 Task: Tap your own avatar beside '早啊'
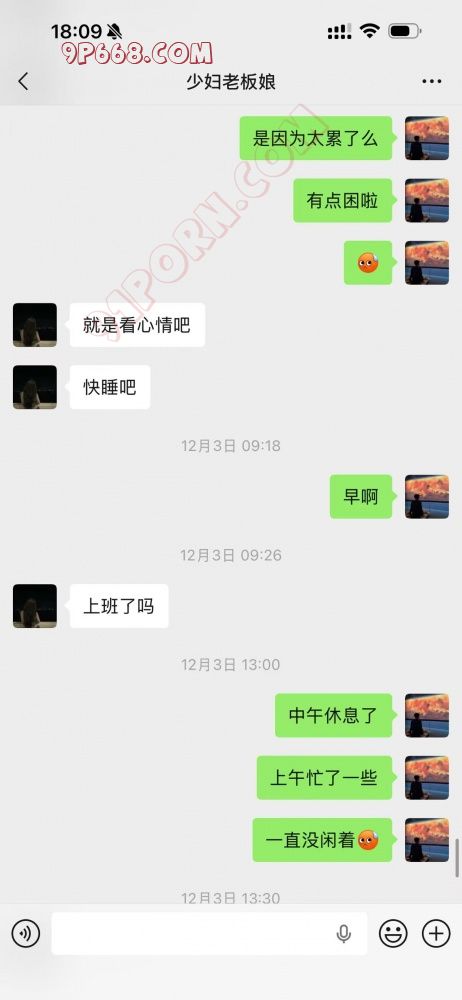click(x=427, y=497)
